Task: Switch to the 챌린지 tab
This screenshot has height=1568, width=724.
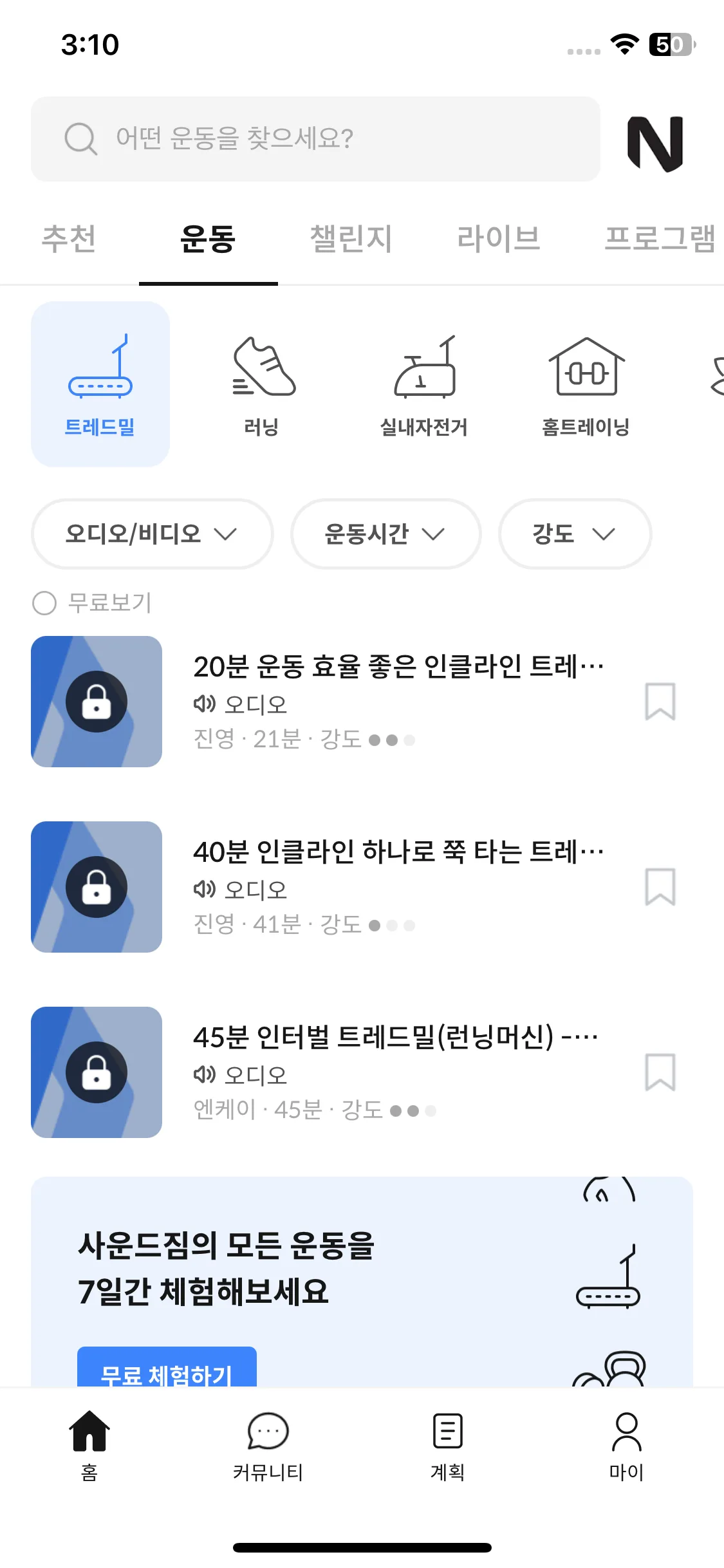Action: (x=351, y=239)
